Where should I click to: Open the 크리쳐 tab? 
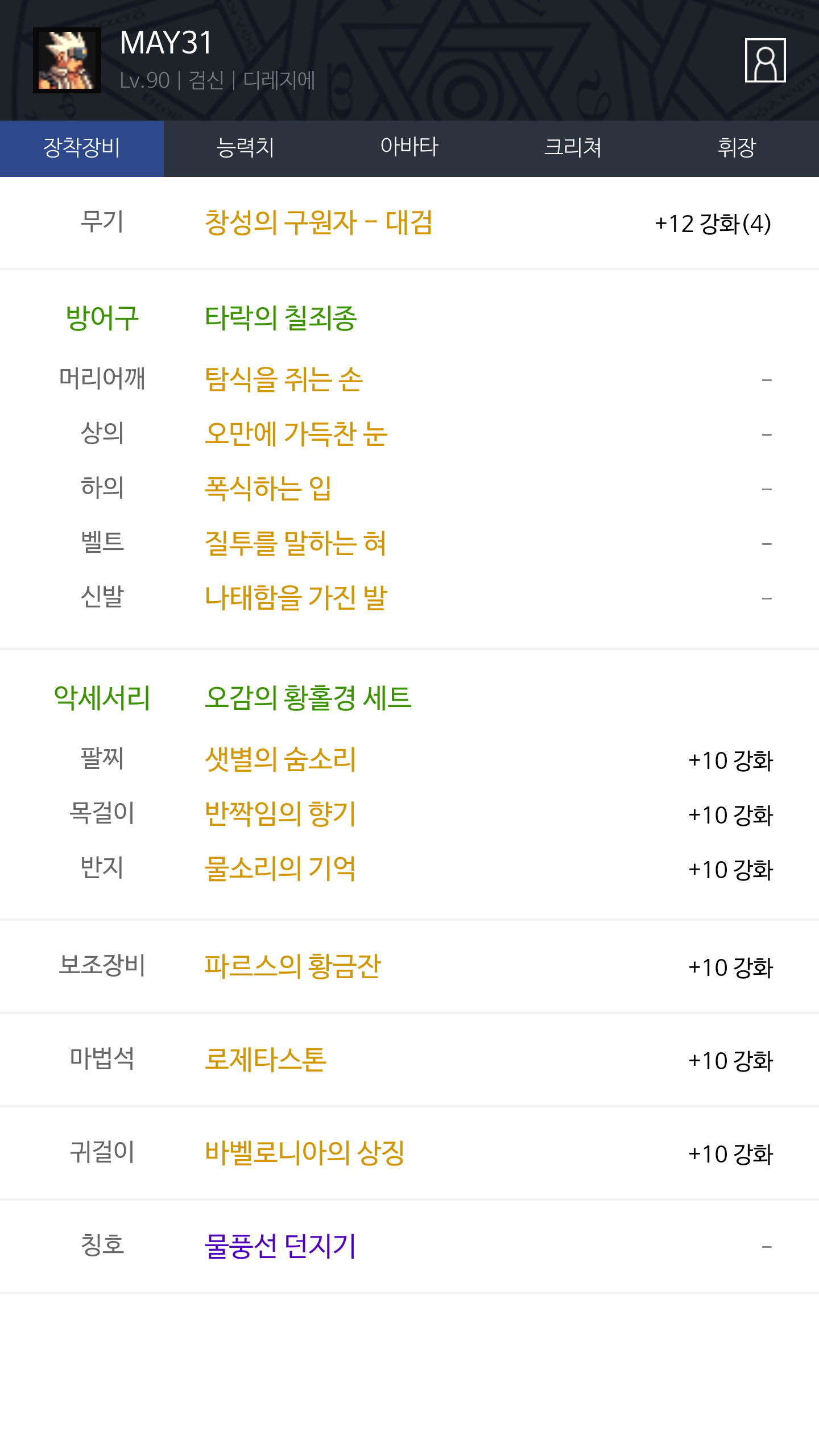(573, 148)
